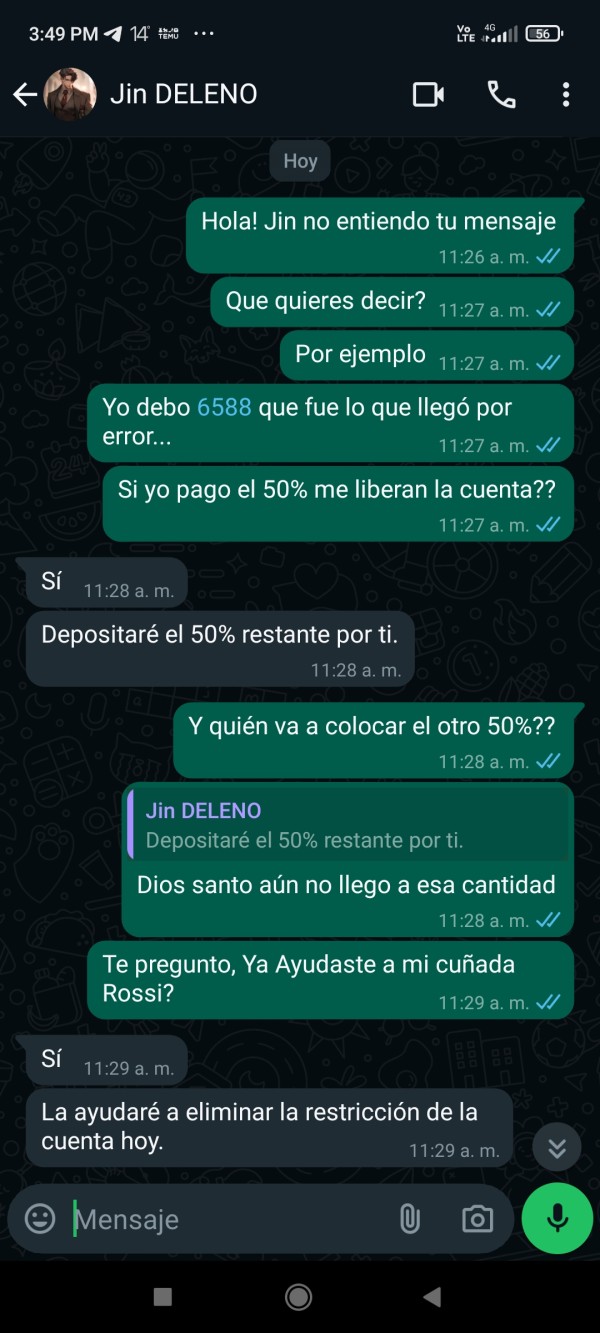Jump to the latest messages
Image resolution: width=600 pixels, height=1333 pixels.
[557, 1148]
